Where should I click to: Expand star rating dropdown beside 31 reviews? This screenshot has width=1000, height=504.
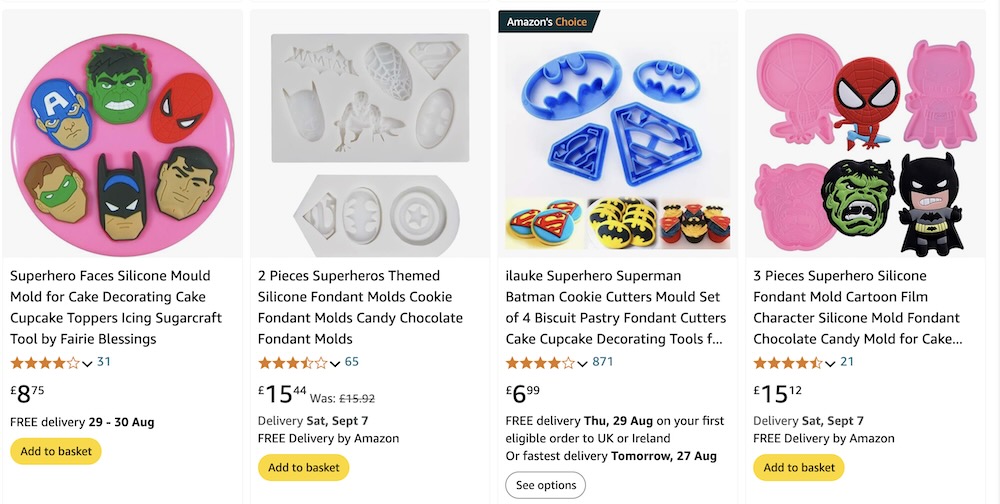coord(87,363)
